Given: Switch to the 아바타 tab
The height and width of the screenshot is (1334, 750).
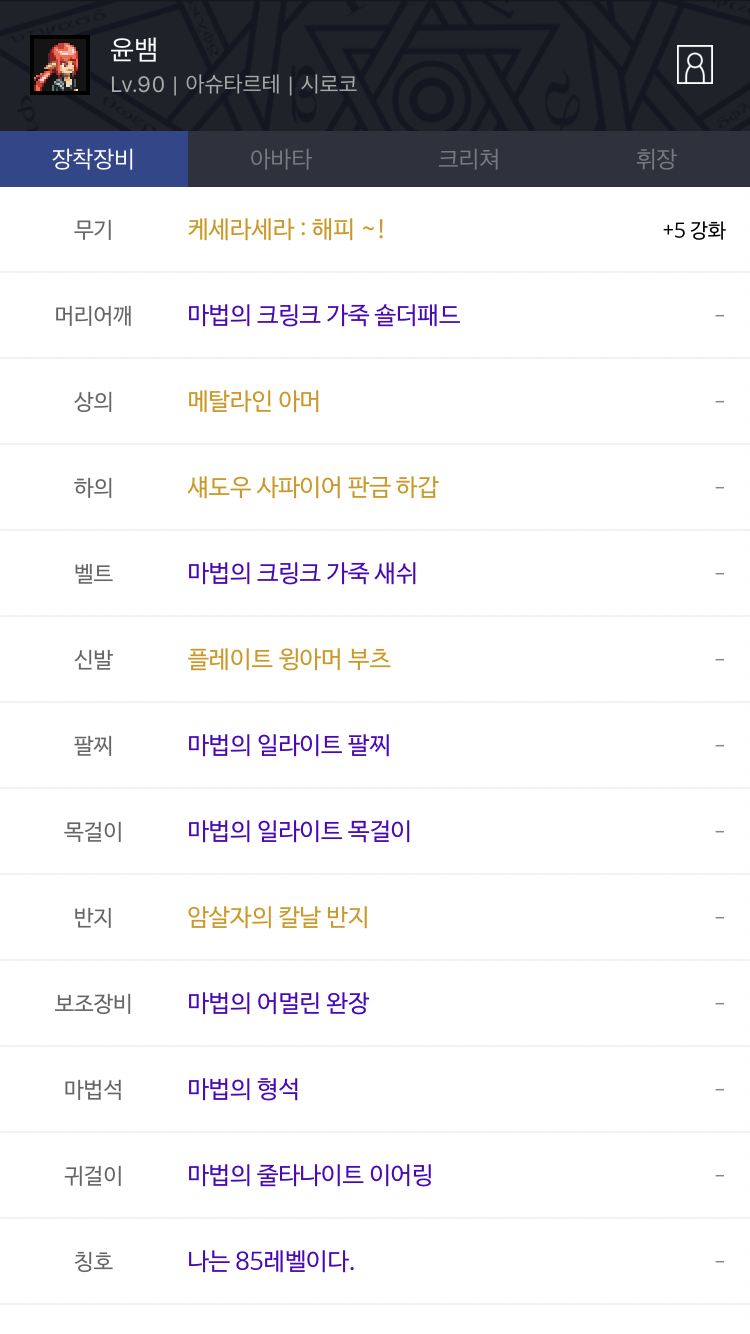Looking at the screenshot, I should point(281,159).
